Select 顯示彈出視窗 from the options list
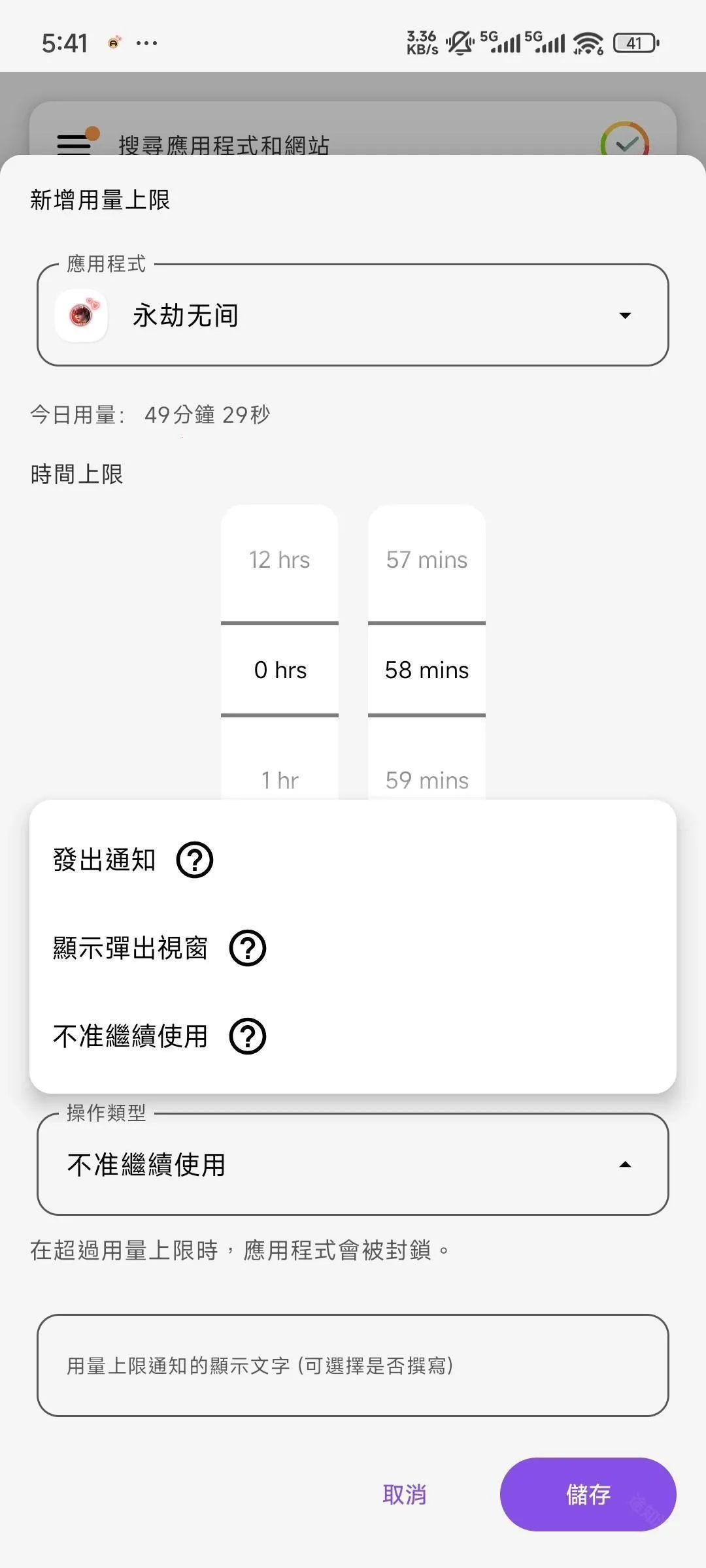Screen dimensions: 706x1568 131,948
